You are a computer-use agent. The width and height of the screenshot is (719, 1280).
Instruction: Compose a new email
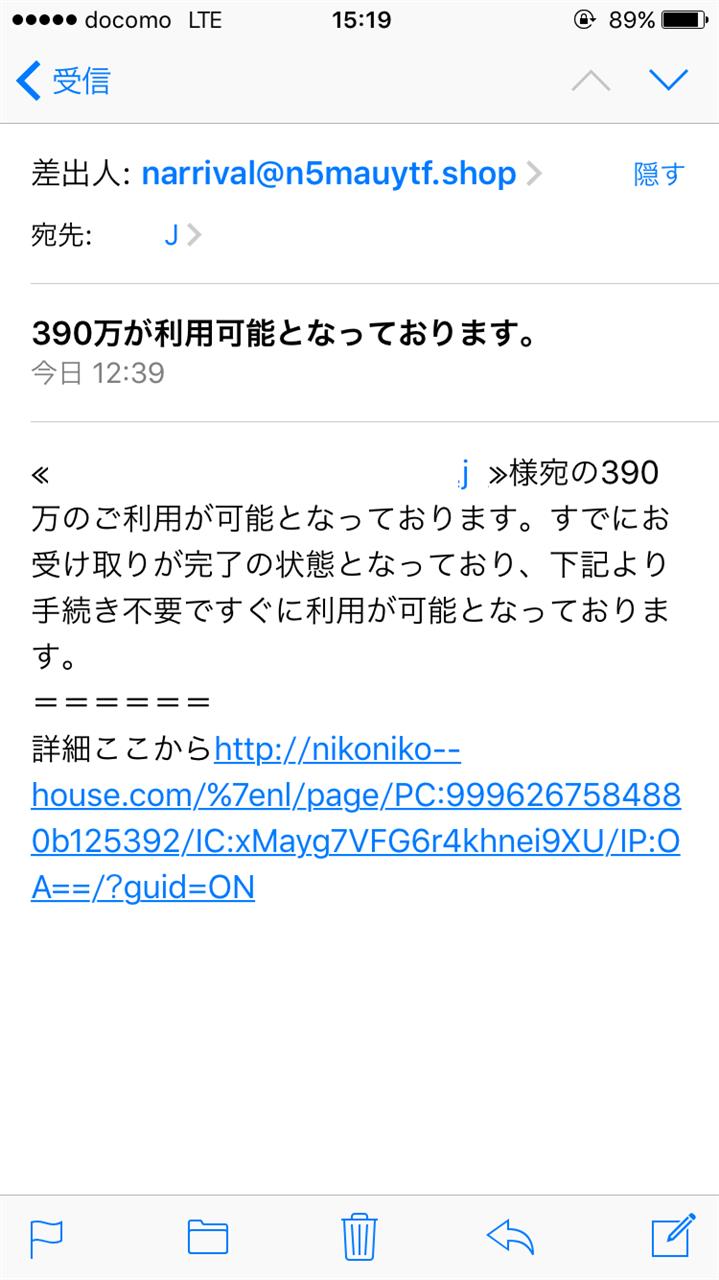pos(673,1235)
